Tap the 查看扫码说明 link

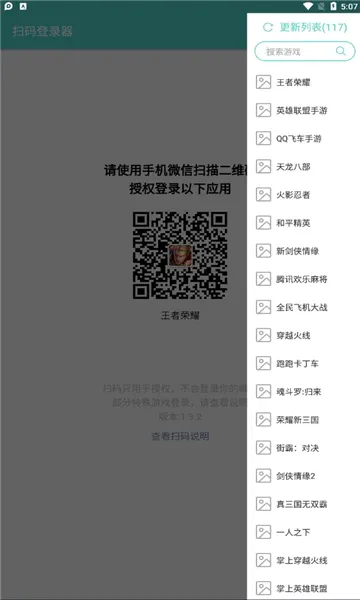[180, 436]
